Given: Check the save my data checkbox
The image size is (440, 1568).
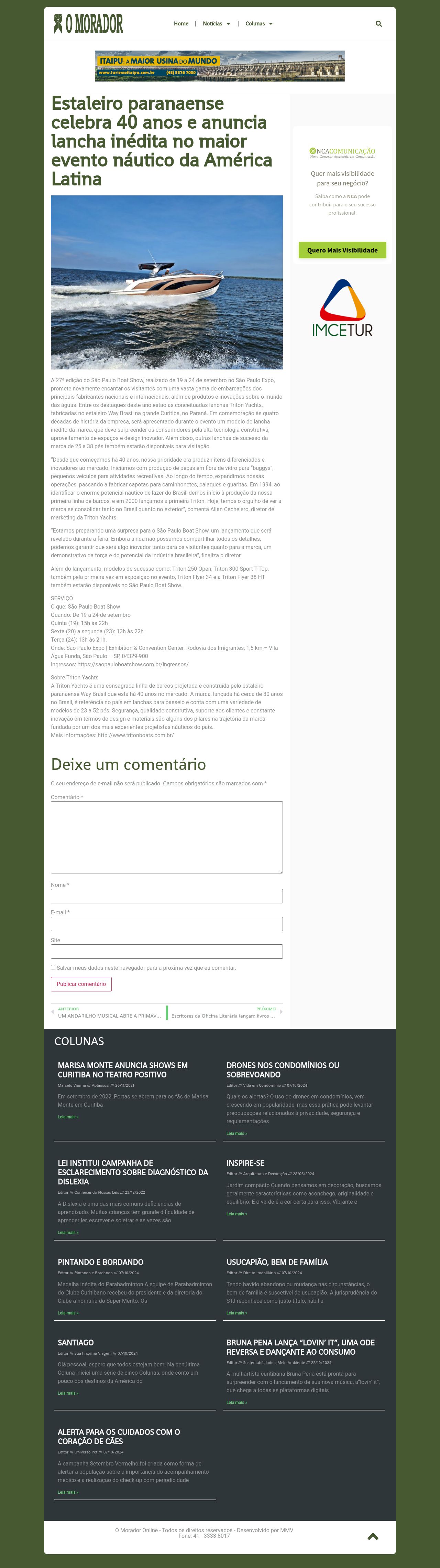Looking at the screenshot, I should click(x=53, y=967).
